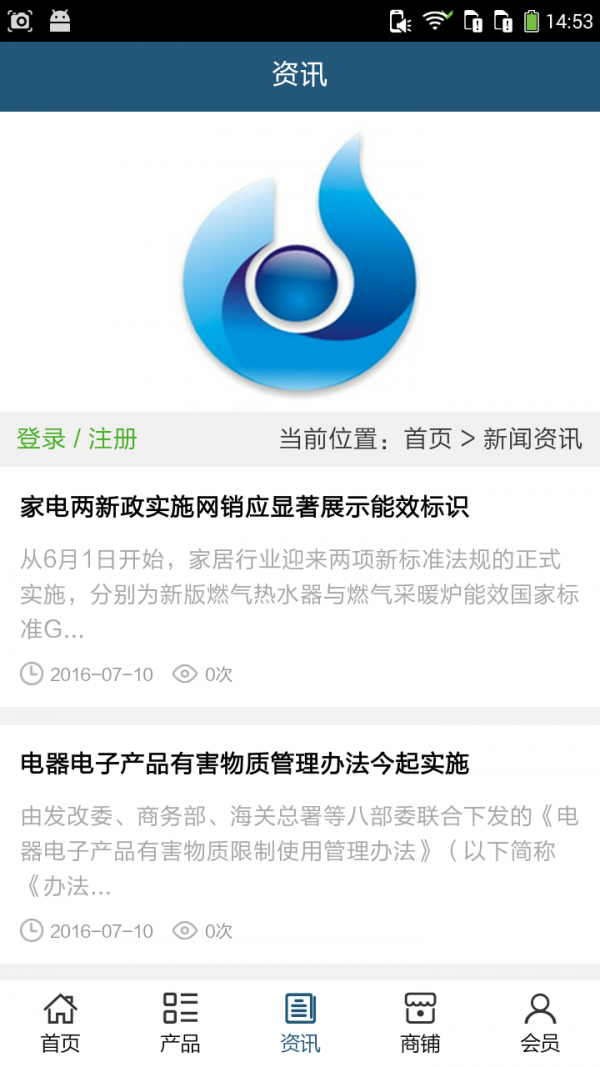600x1067 pixels.
Task: Open article 家电两新政实施网销应显著展示能效标识
Action: coord(245,507)
